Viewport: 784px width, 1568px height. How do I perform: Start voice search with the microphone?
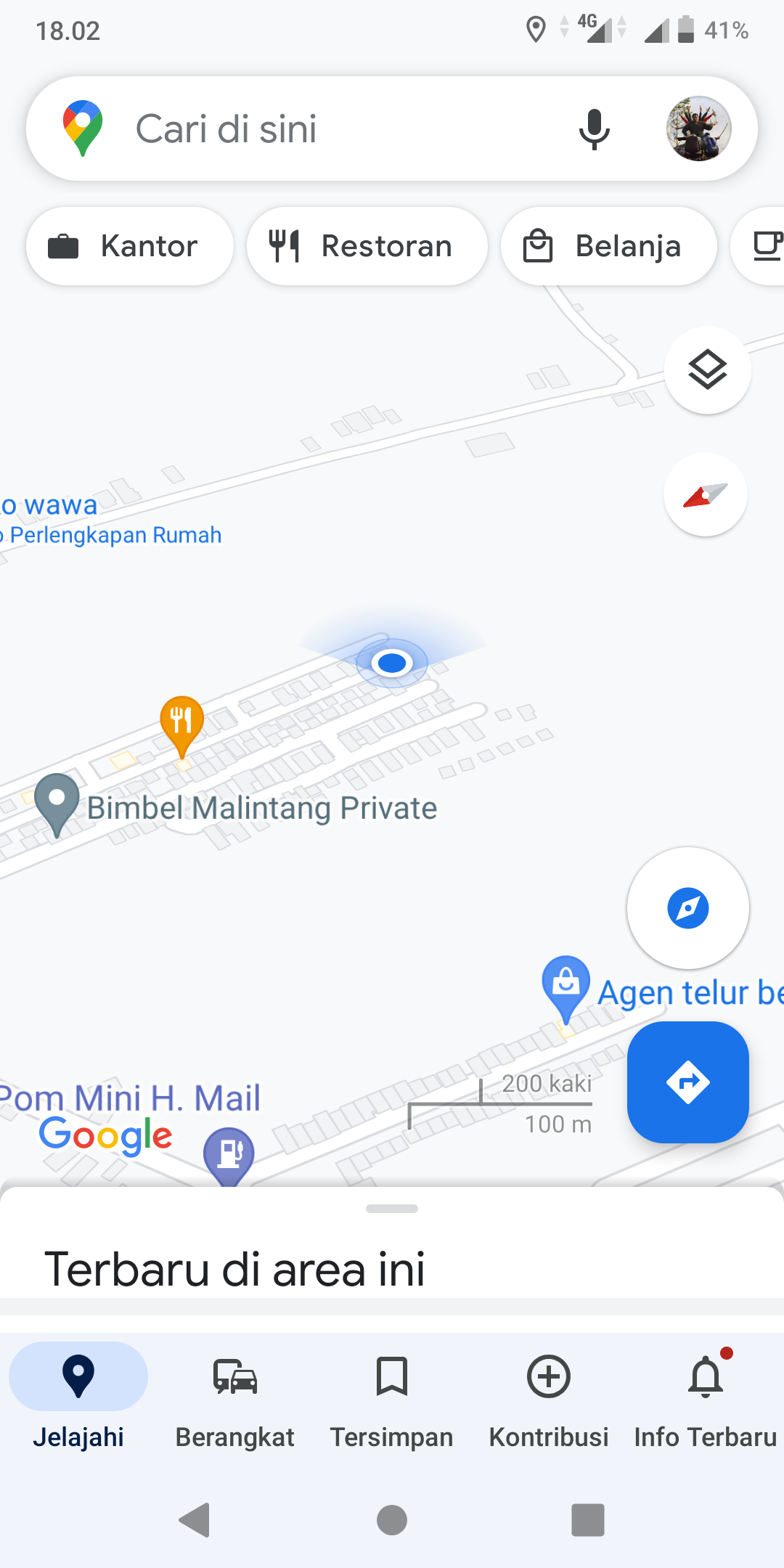(x=594, y=129)
